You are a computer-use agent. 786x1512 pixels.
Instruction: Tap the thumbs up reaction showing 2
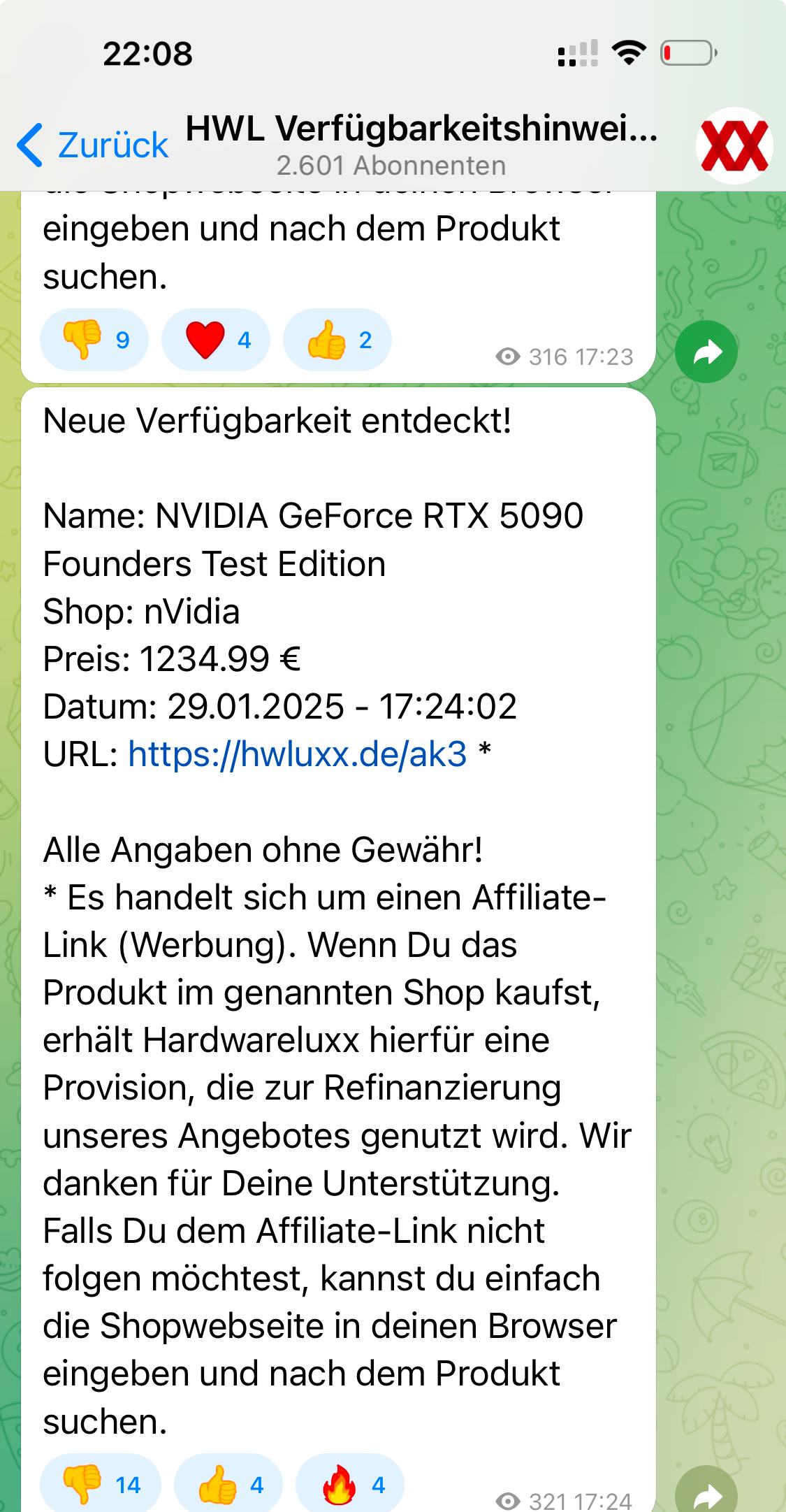[337, 340]
